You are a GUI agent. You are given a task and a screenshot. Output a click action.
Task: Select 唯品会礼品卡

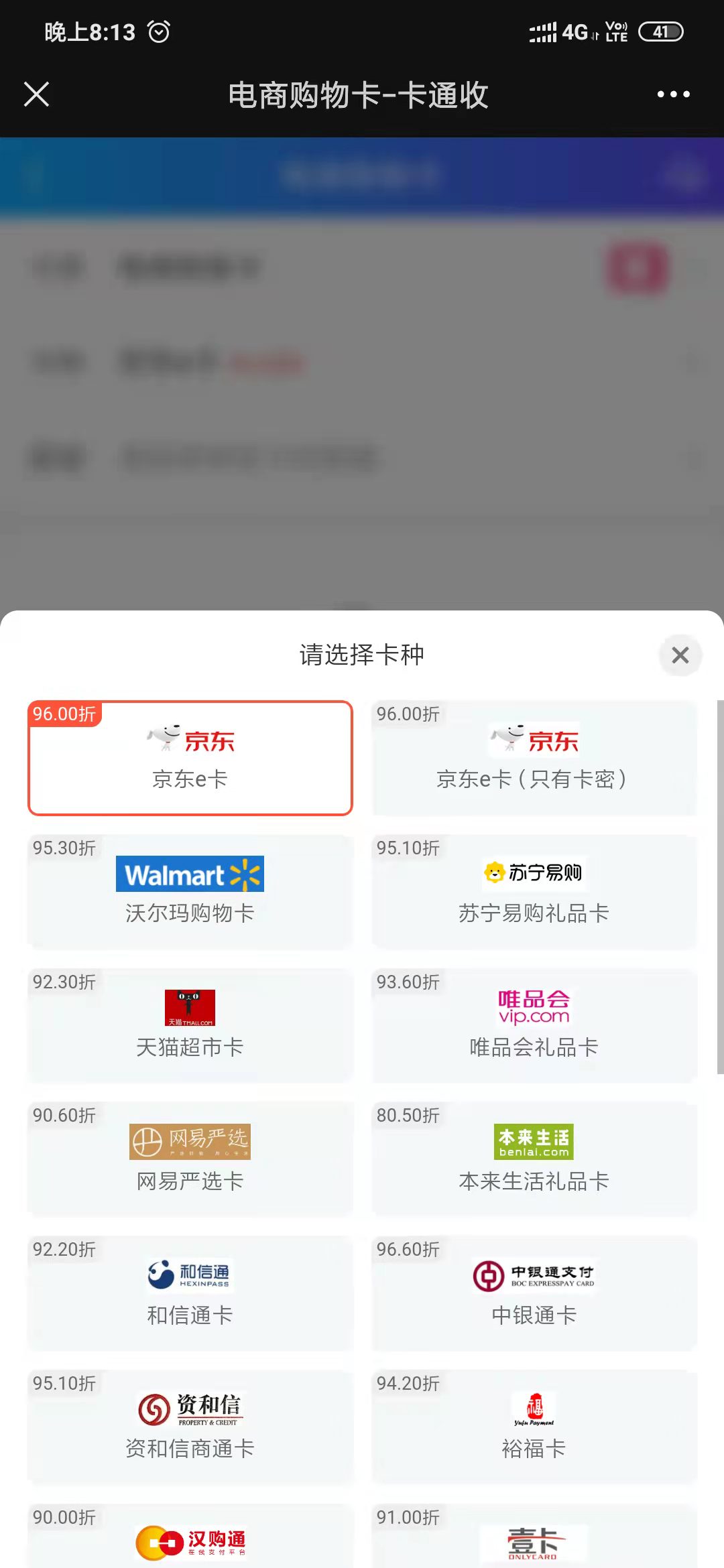pos(534,1027)
